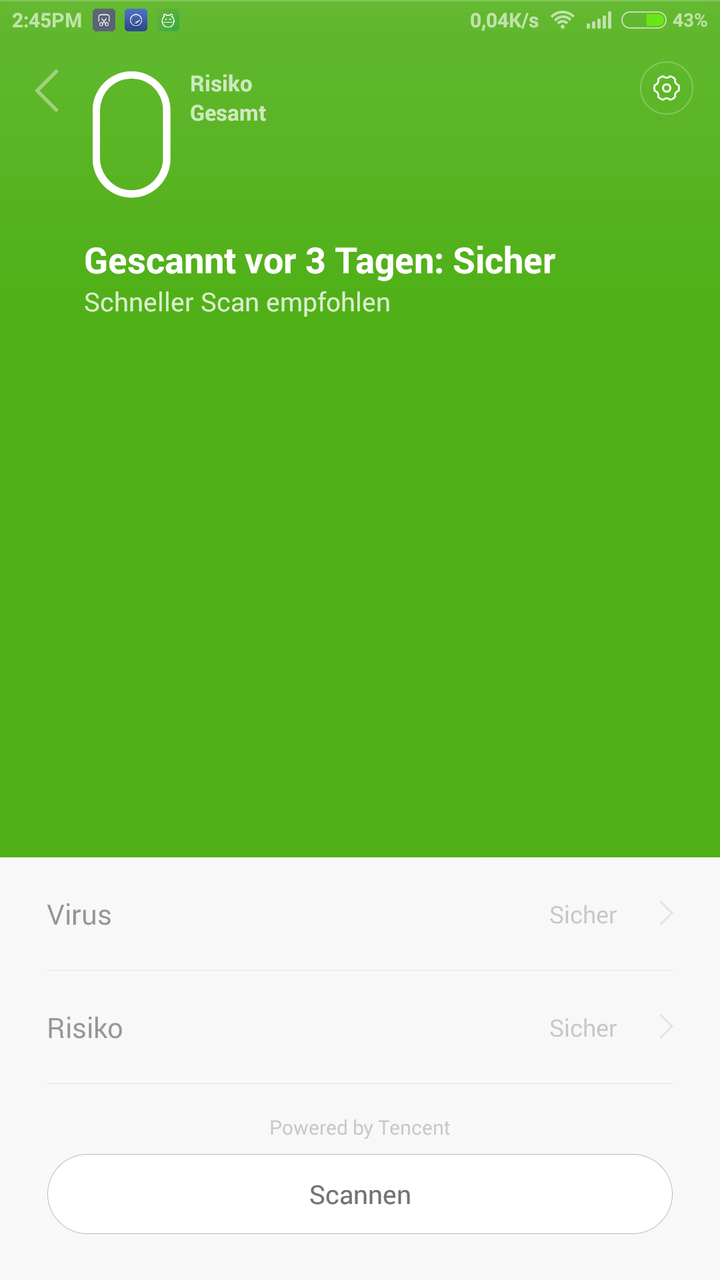Start a scan with the Scannen button
The width and height of the screenshot is (720, 1280).
360,1194
